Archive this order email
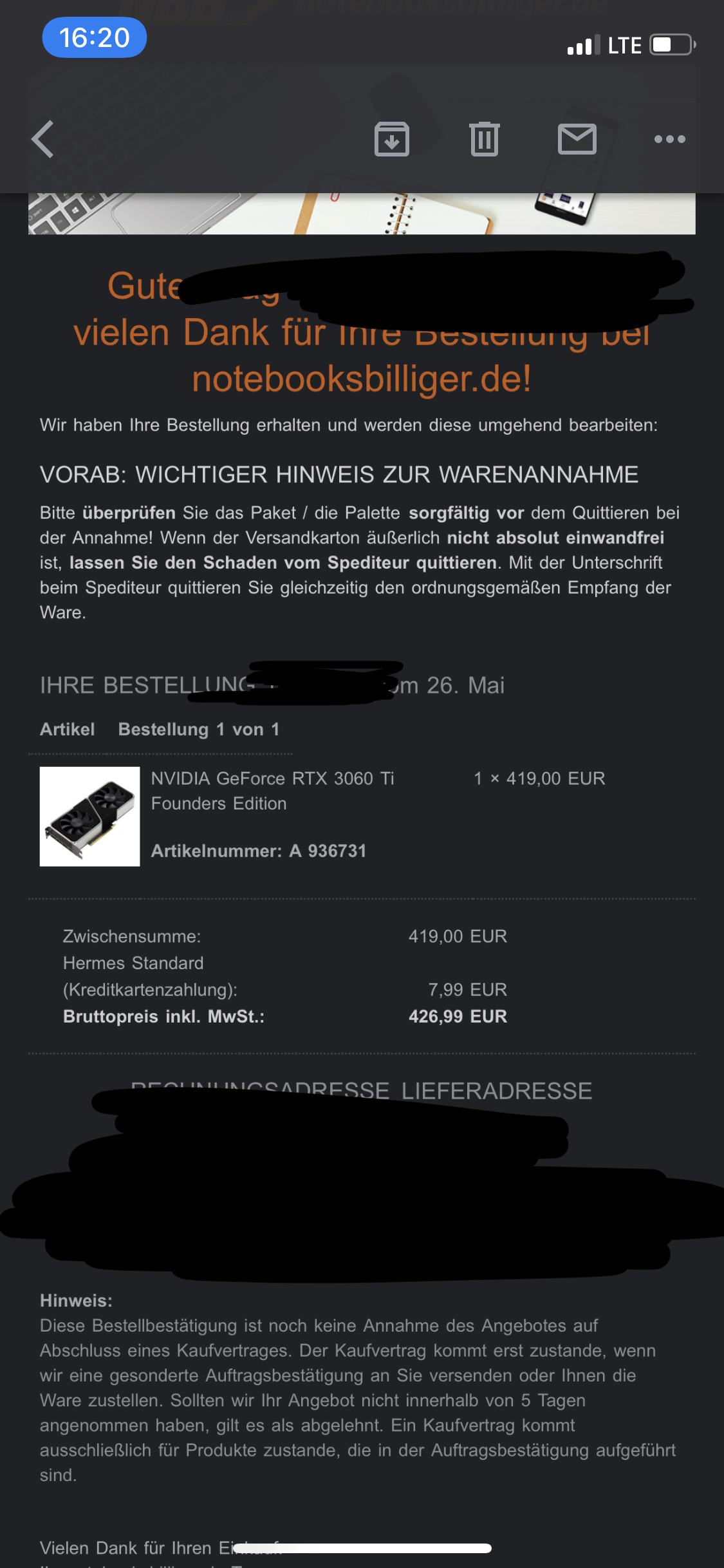Screen dimensions: 724x1568 click(392, 139)
